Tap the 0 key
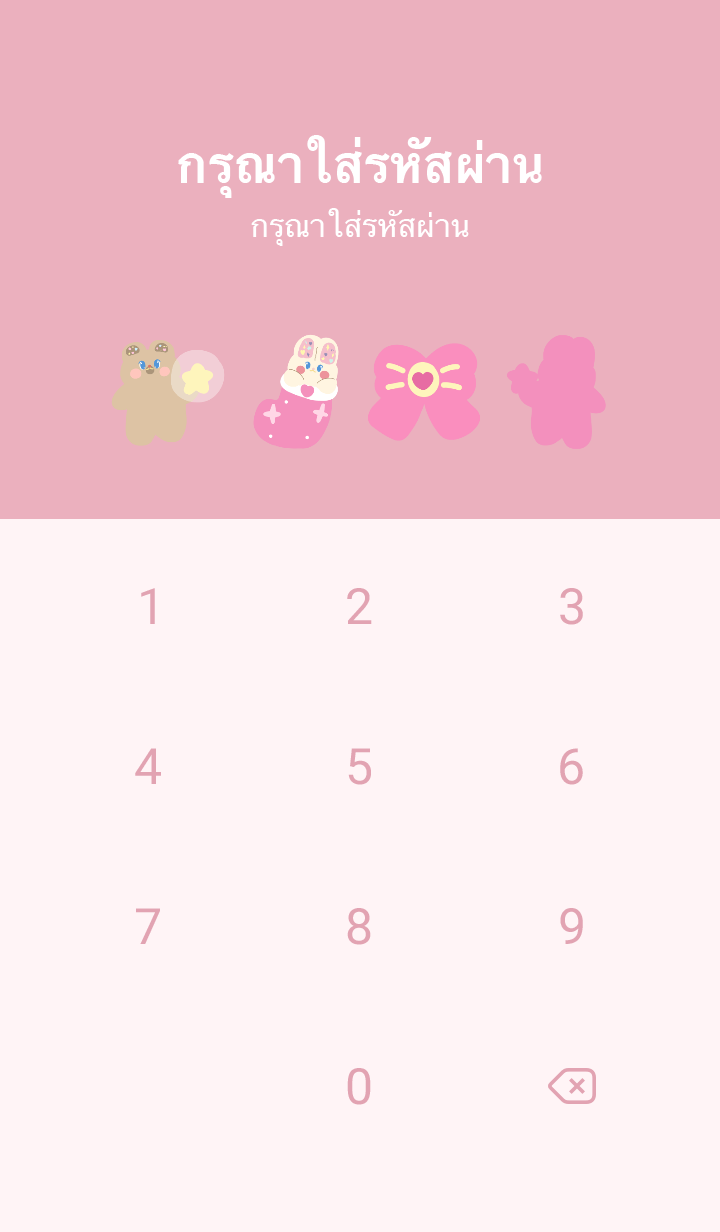The width and height of the screenshot is (720, 1232). pyautogui.click(x=359, y=1087)
